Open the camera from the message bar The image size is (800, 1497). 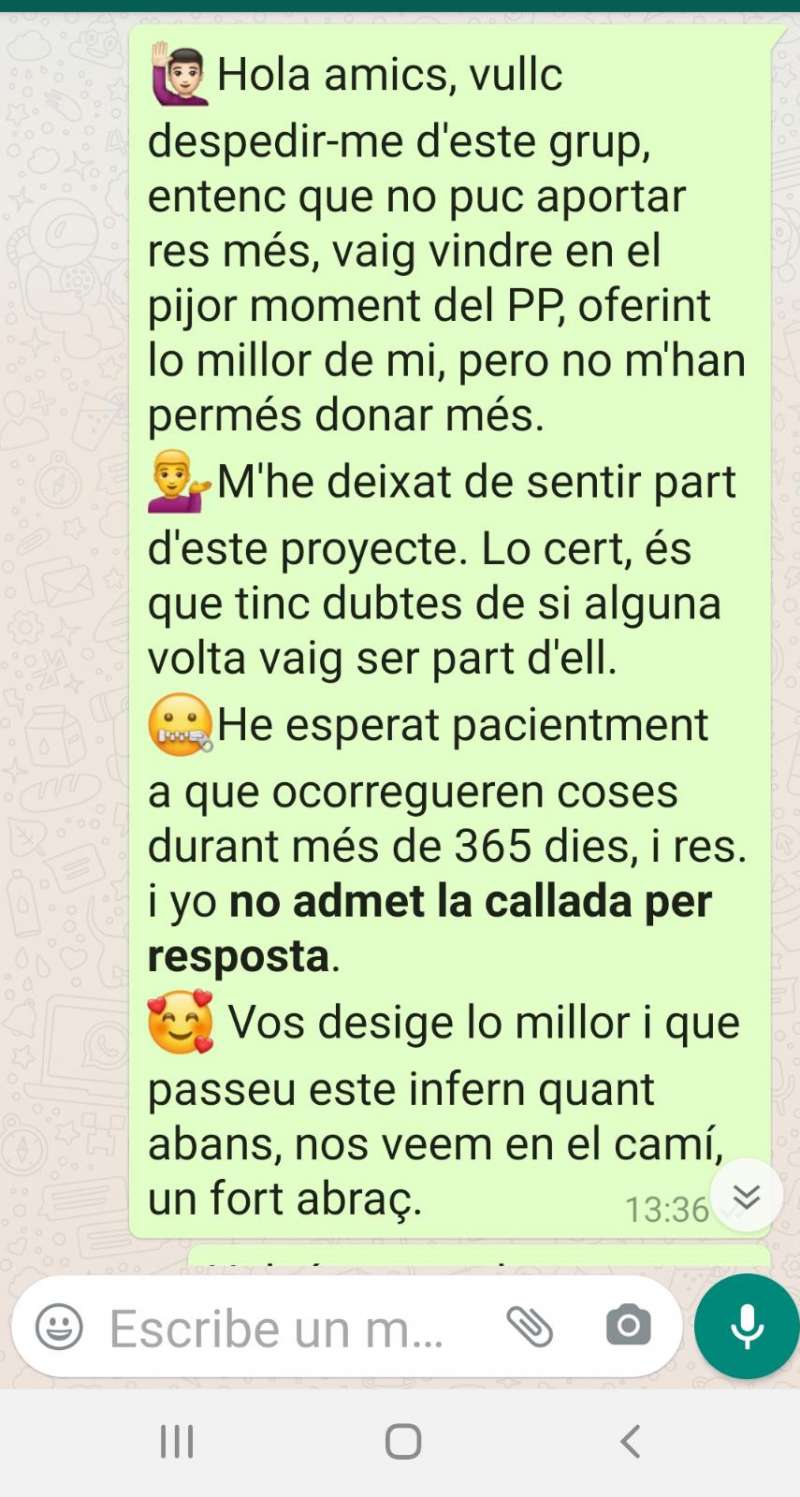[x=628, y=1327]
